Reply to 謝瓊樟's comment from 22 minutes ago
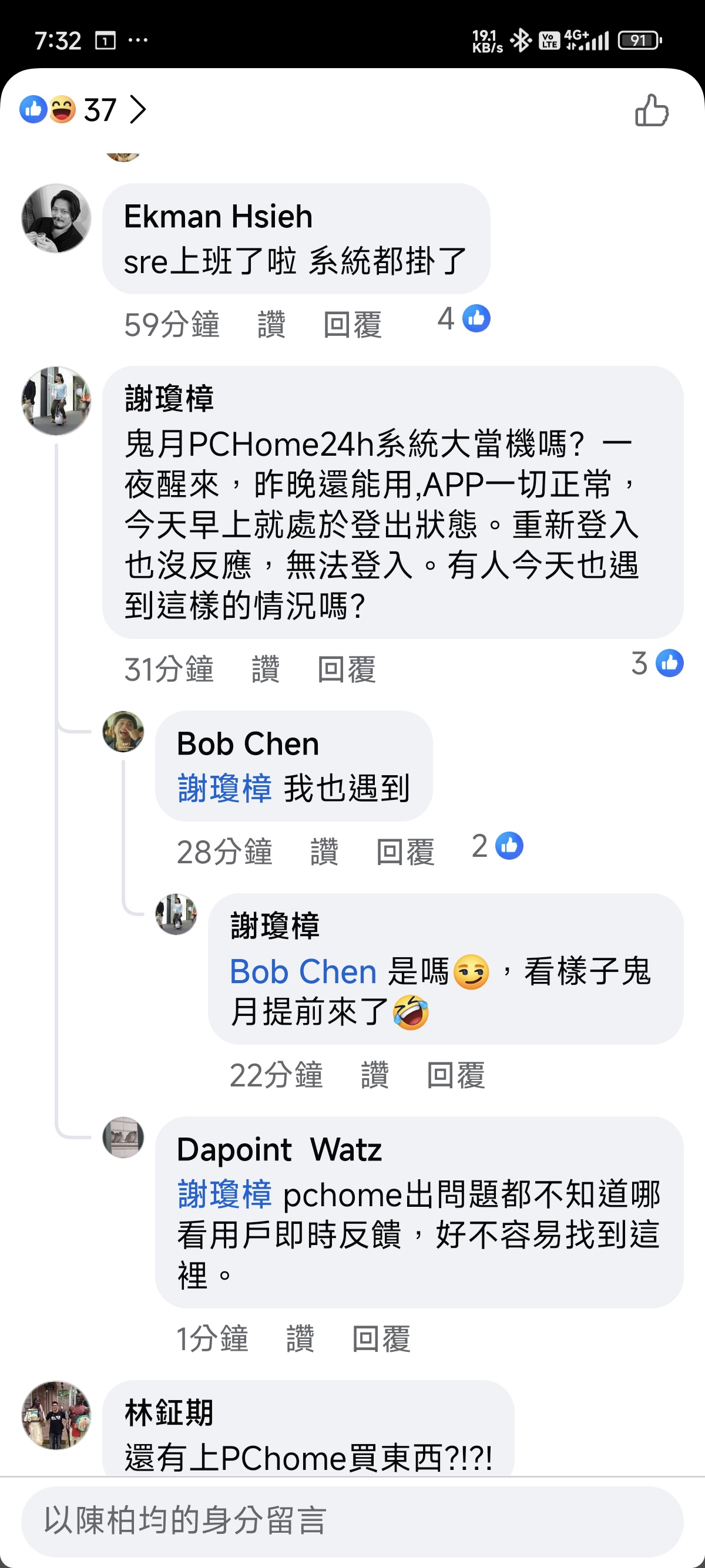The width and height of the screenshot is (705, 1568). pyautogui.click(x=455, y=1075)
